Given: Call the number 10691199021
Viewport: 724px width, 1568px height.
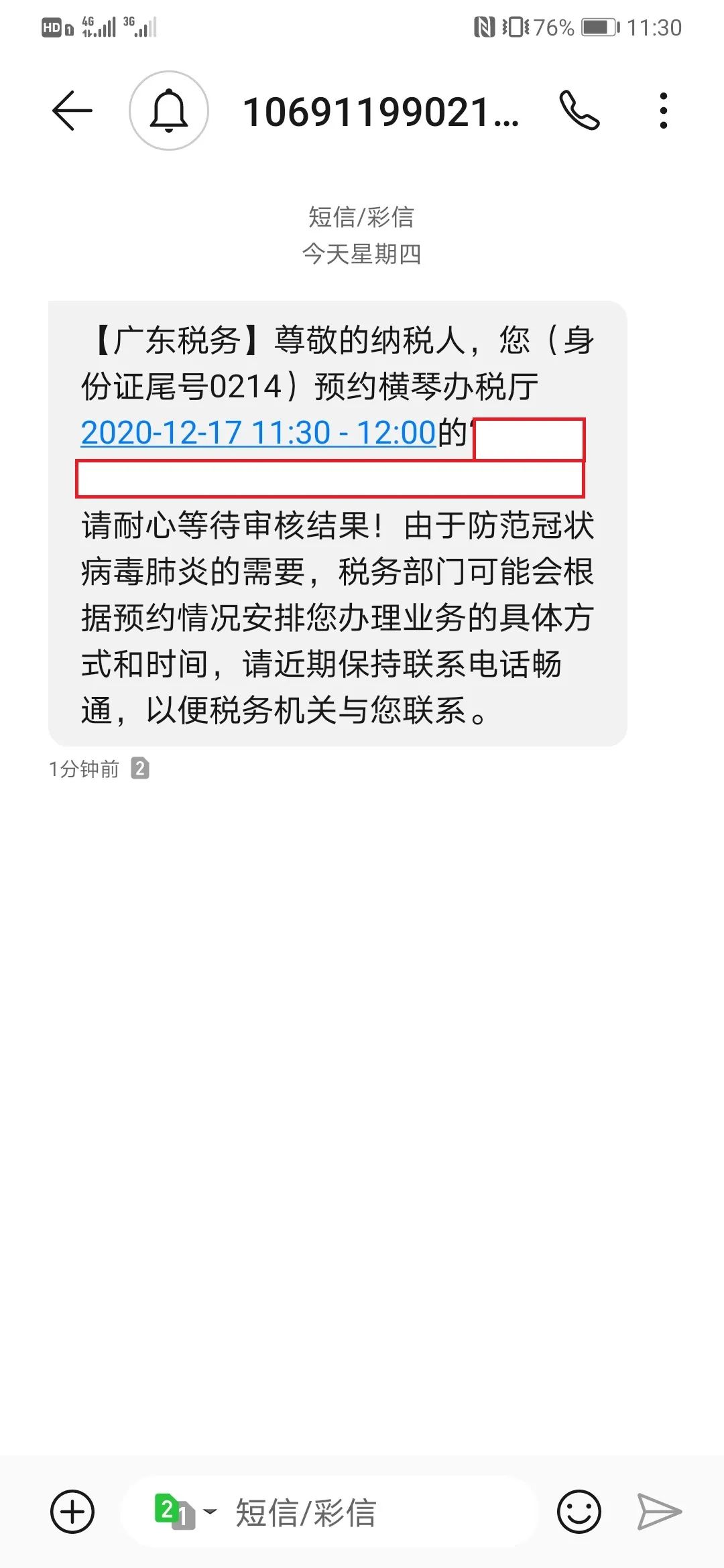Looking at the screenshot, I should point(579,111).
